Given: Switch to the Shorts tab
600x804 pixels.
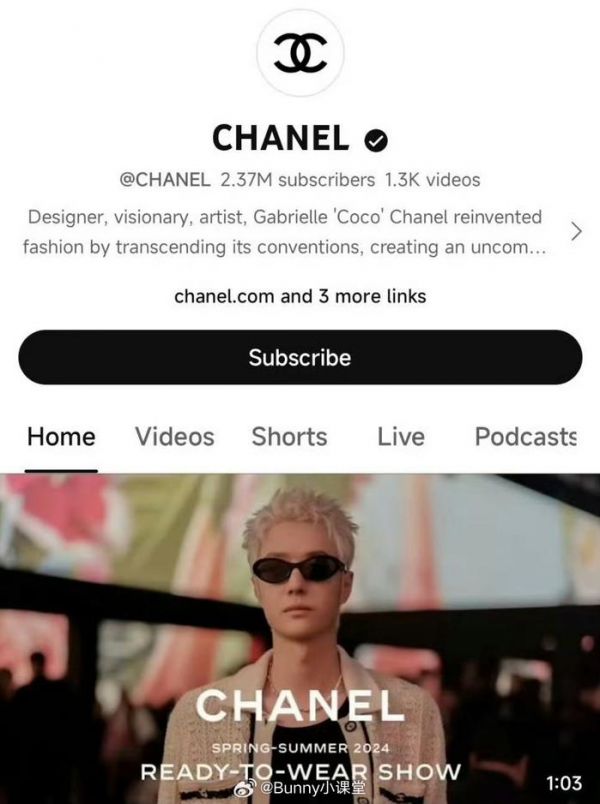Looking at the screenshot, I should tap(289, 437).
